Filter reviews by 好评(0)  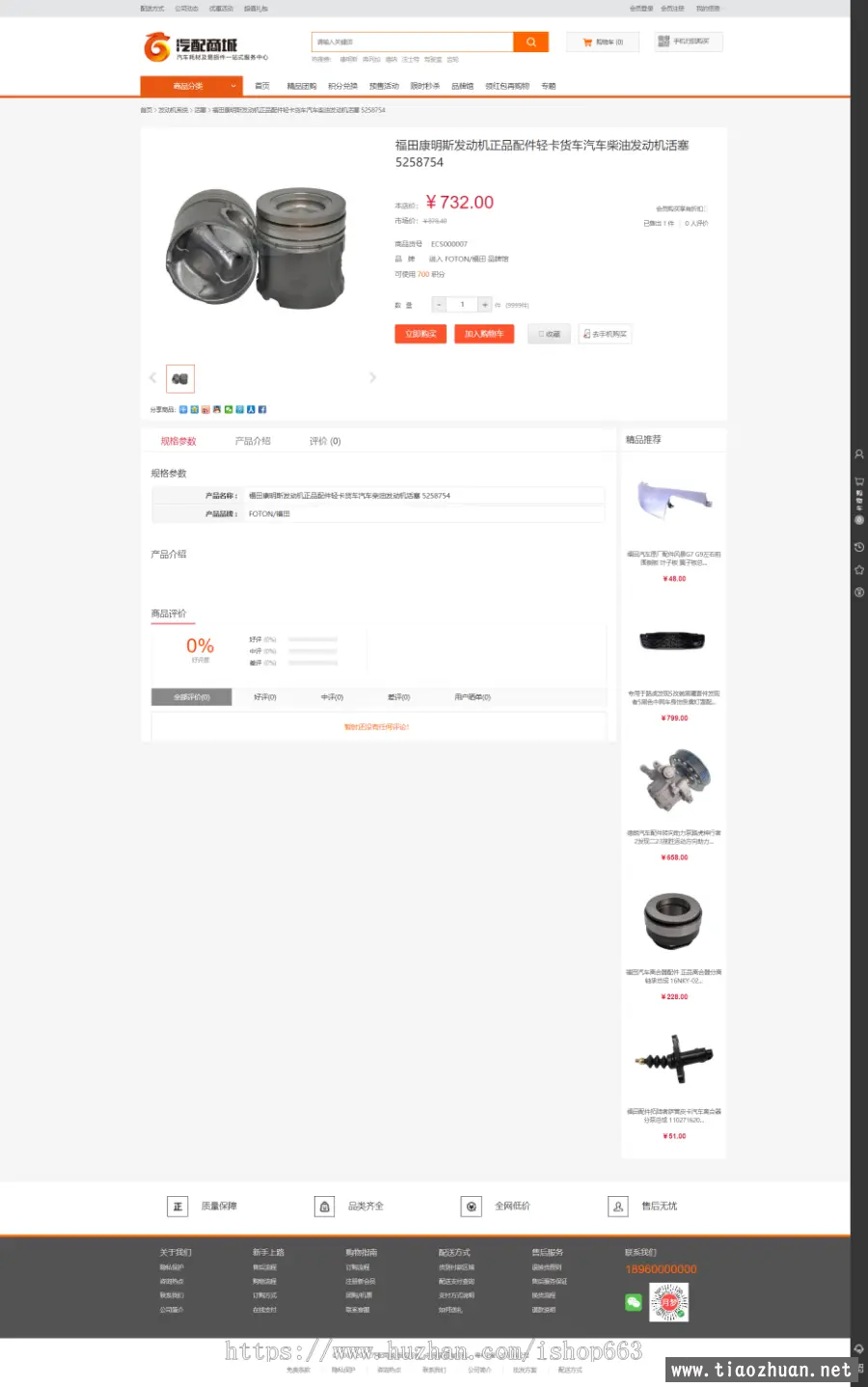pyautogui.click(x=264, y=696)
